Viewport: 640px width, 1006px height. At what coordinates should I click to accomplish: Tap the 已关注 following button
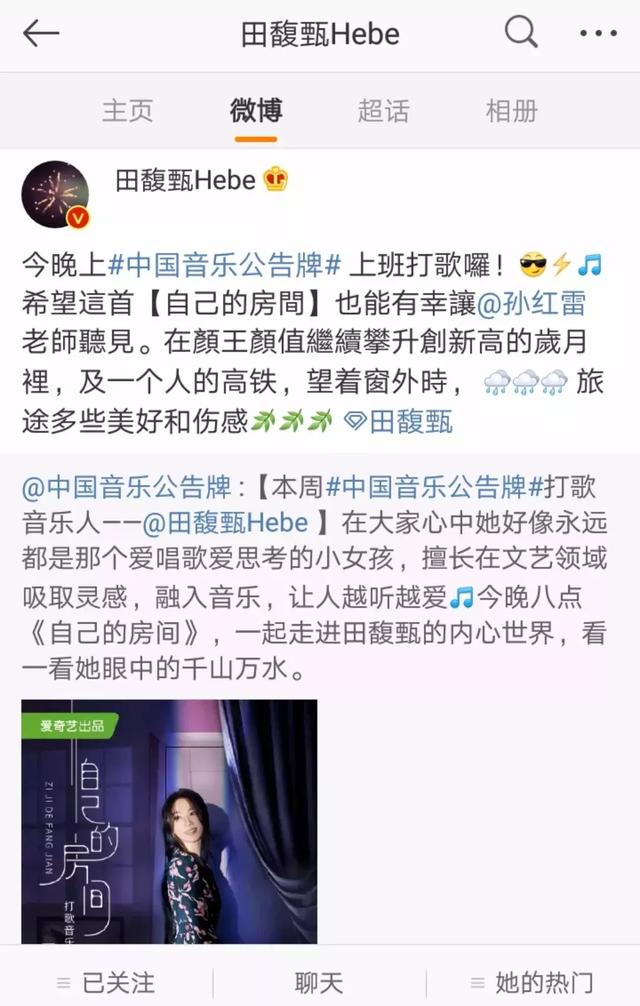tap(106, 981)
